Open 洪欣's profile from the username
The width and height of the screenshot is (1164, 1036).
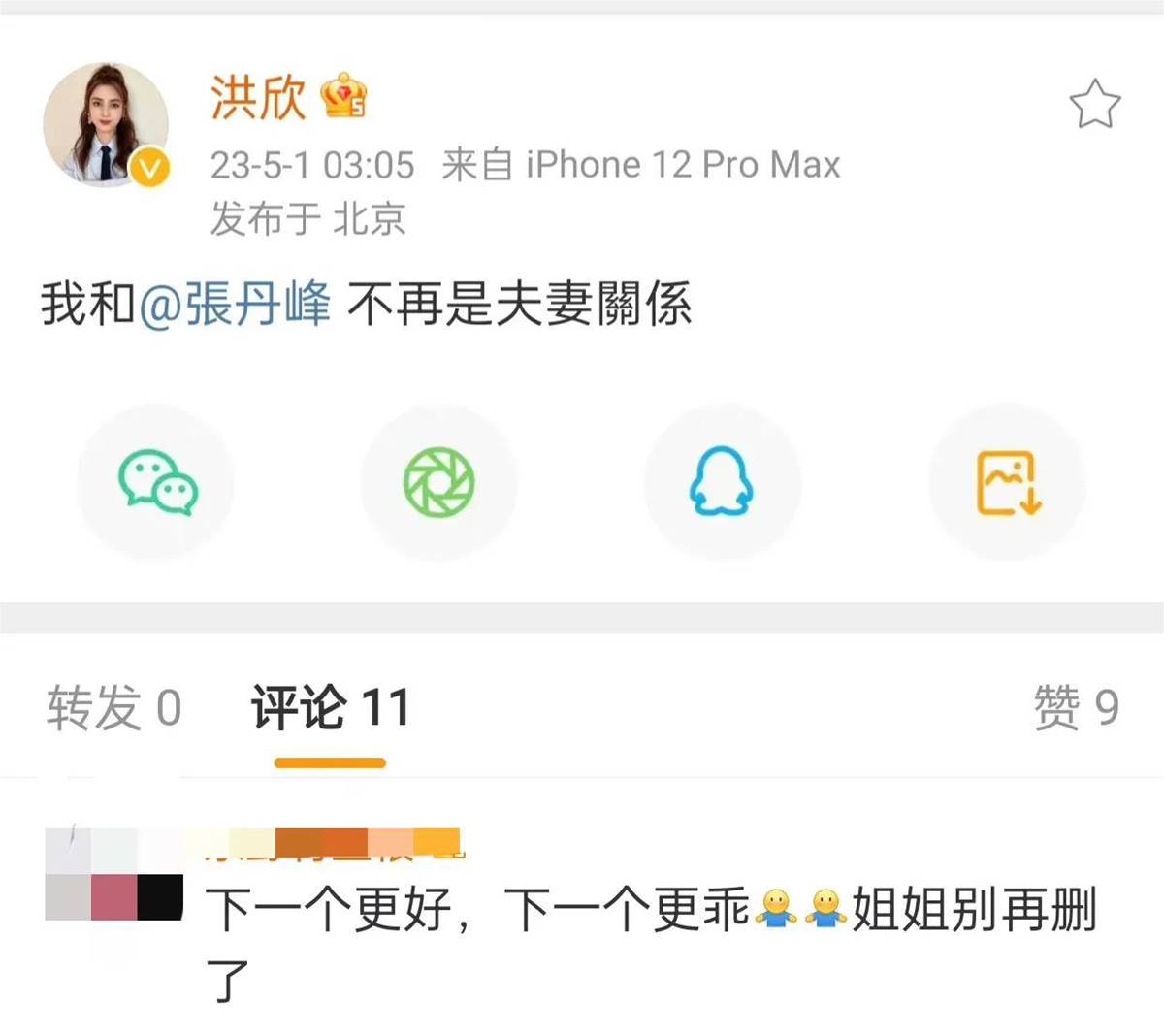(258, 97)
